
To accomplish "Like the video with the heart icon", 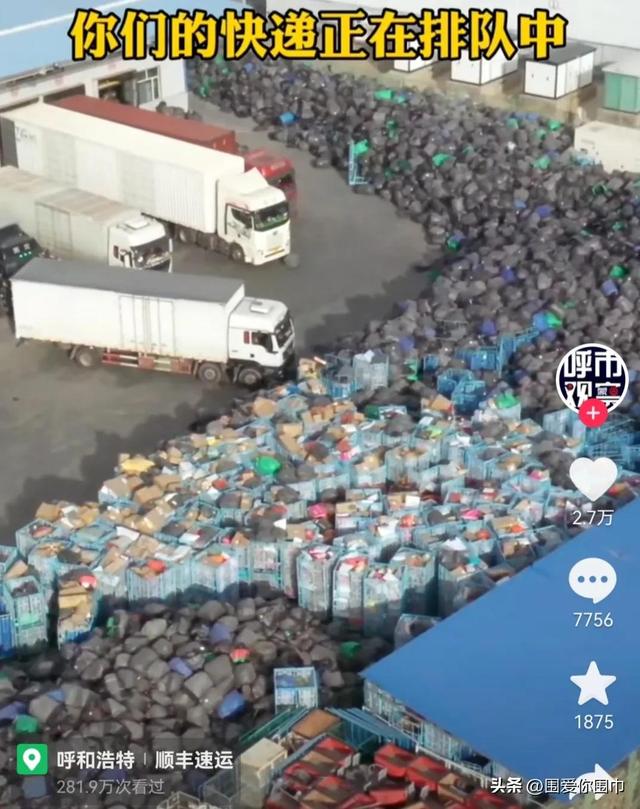I will (x=593, y=479).
